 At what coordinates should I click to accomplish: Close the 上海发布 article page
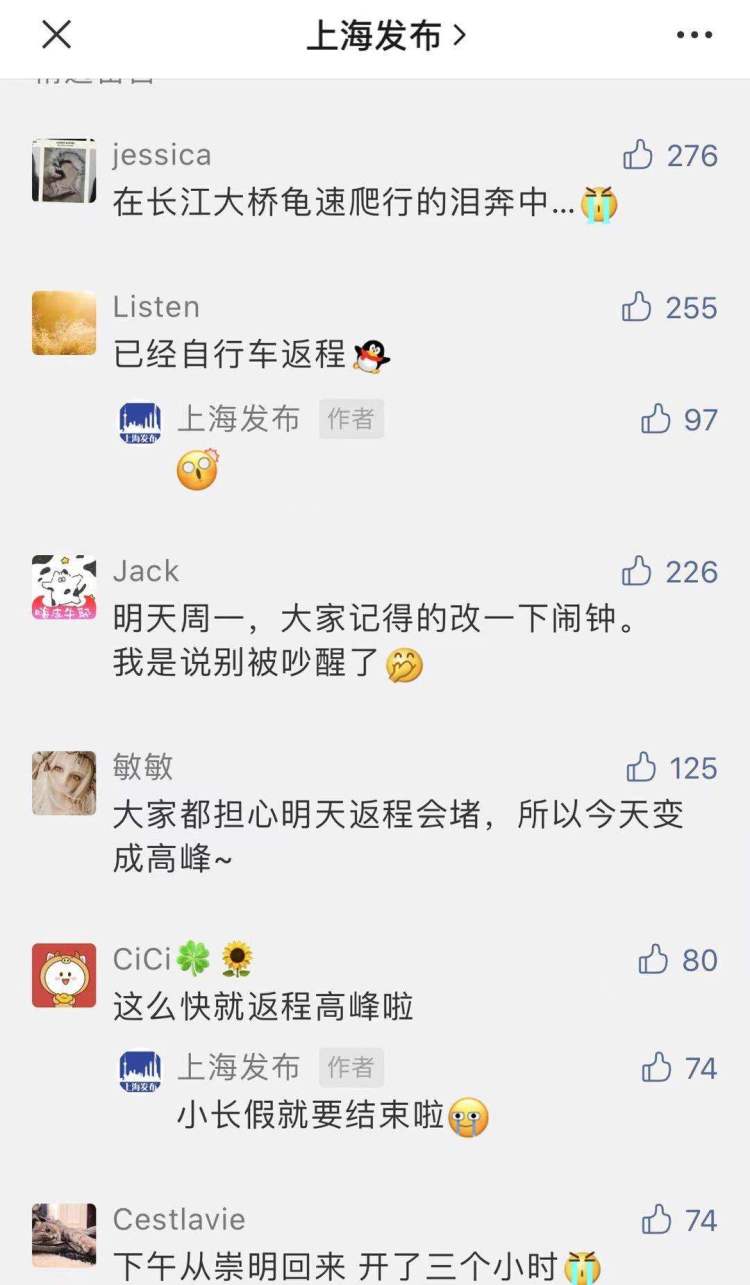coord(56,36)
